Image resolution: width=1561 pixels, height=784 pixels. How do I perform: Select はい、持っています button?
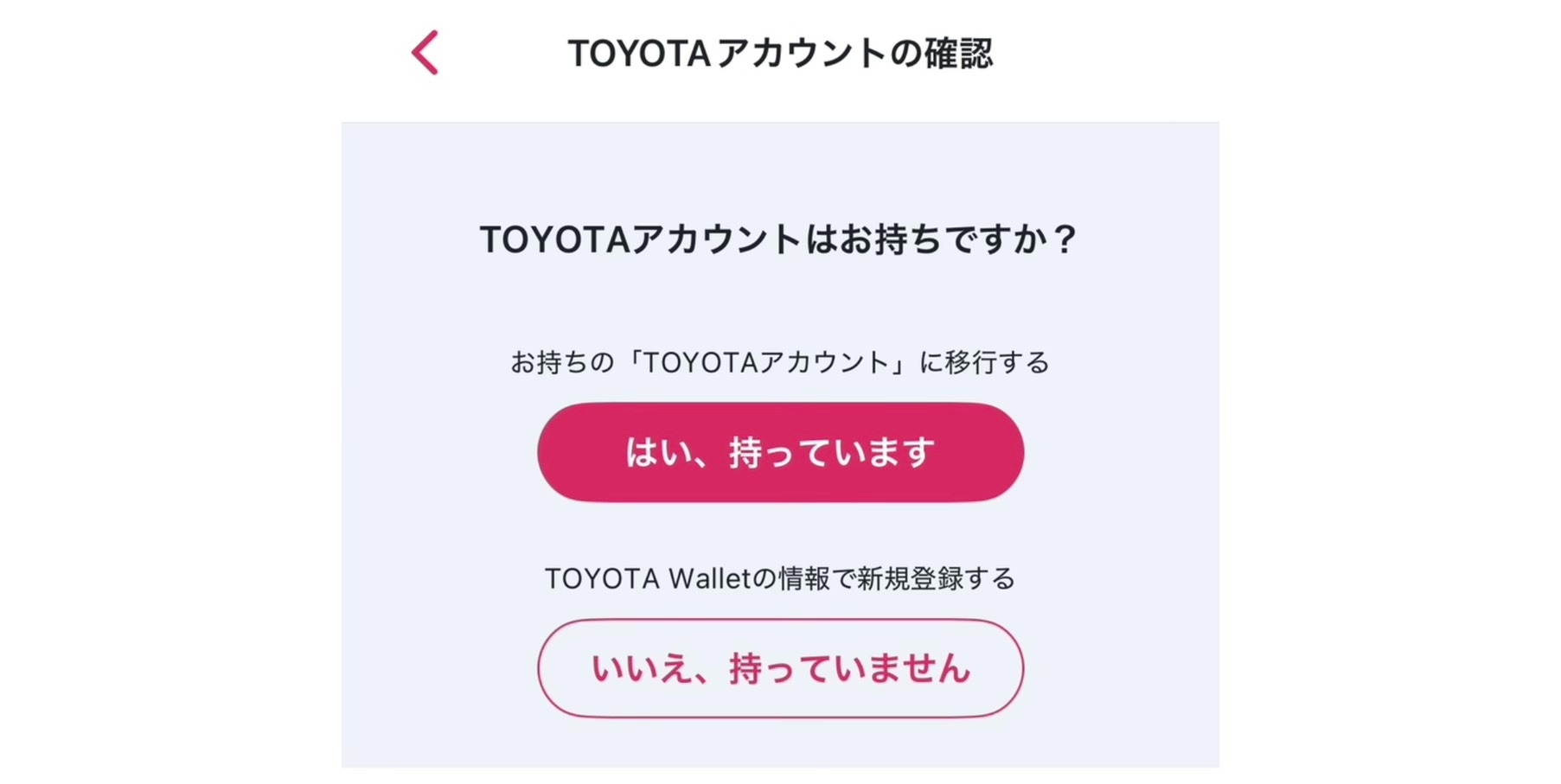coord(780,452)
